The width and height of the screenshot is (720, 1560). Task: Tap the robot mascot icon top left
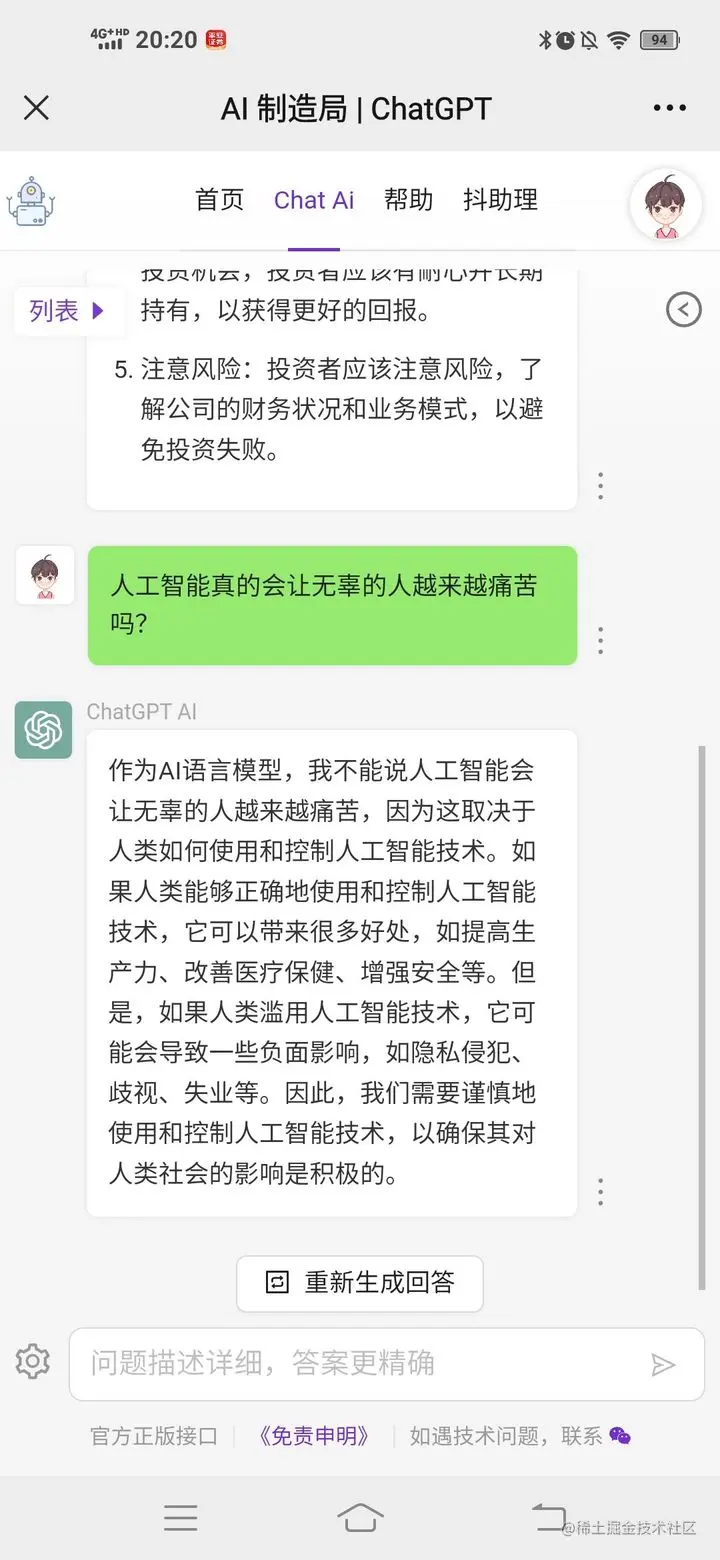point(31,200)
